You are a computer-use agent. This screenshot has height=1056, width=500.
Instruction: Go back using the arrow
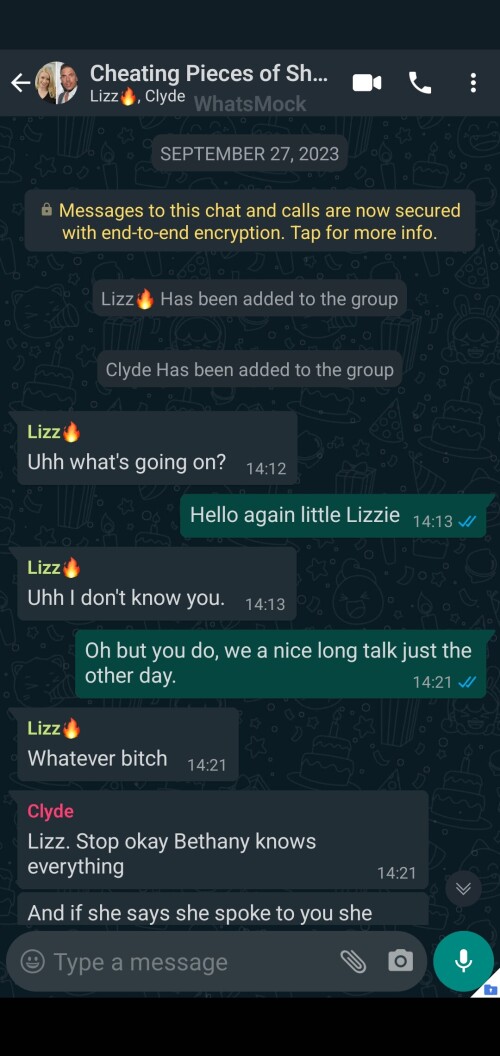[x=20, y=83]
